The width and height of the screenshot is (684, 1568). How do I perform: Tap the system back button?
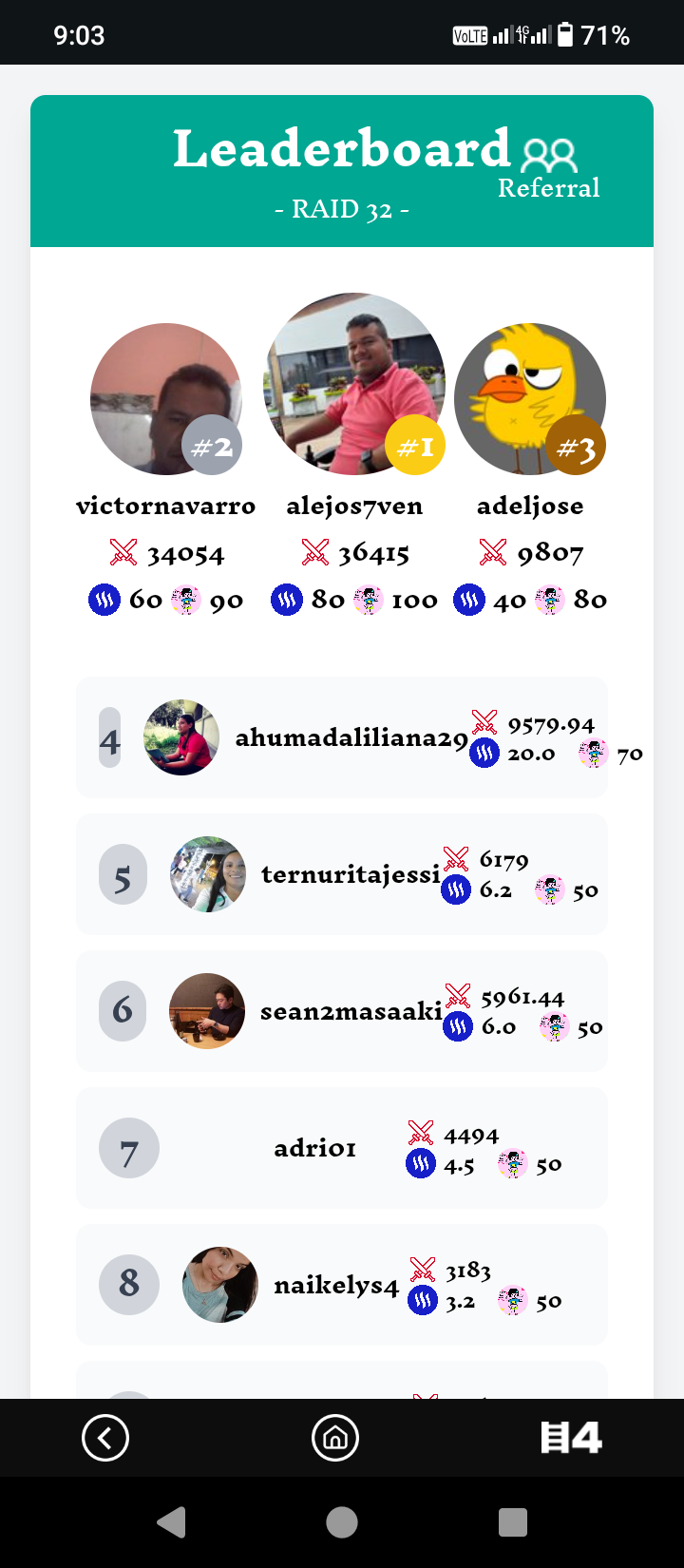(171, 1522)
